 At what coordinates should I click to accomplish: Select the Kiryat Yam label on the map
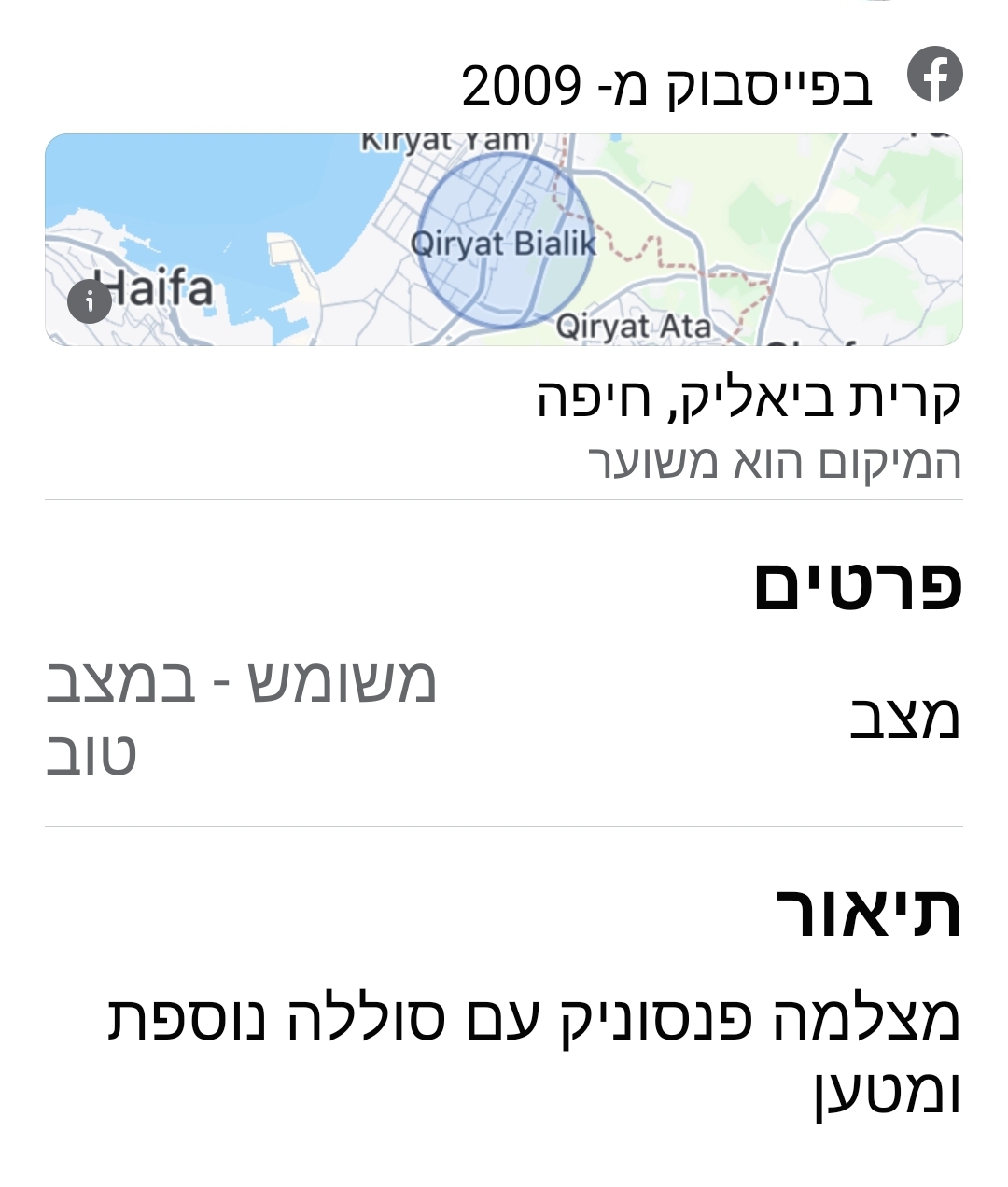tap(444, 140)
